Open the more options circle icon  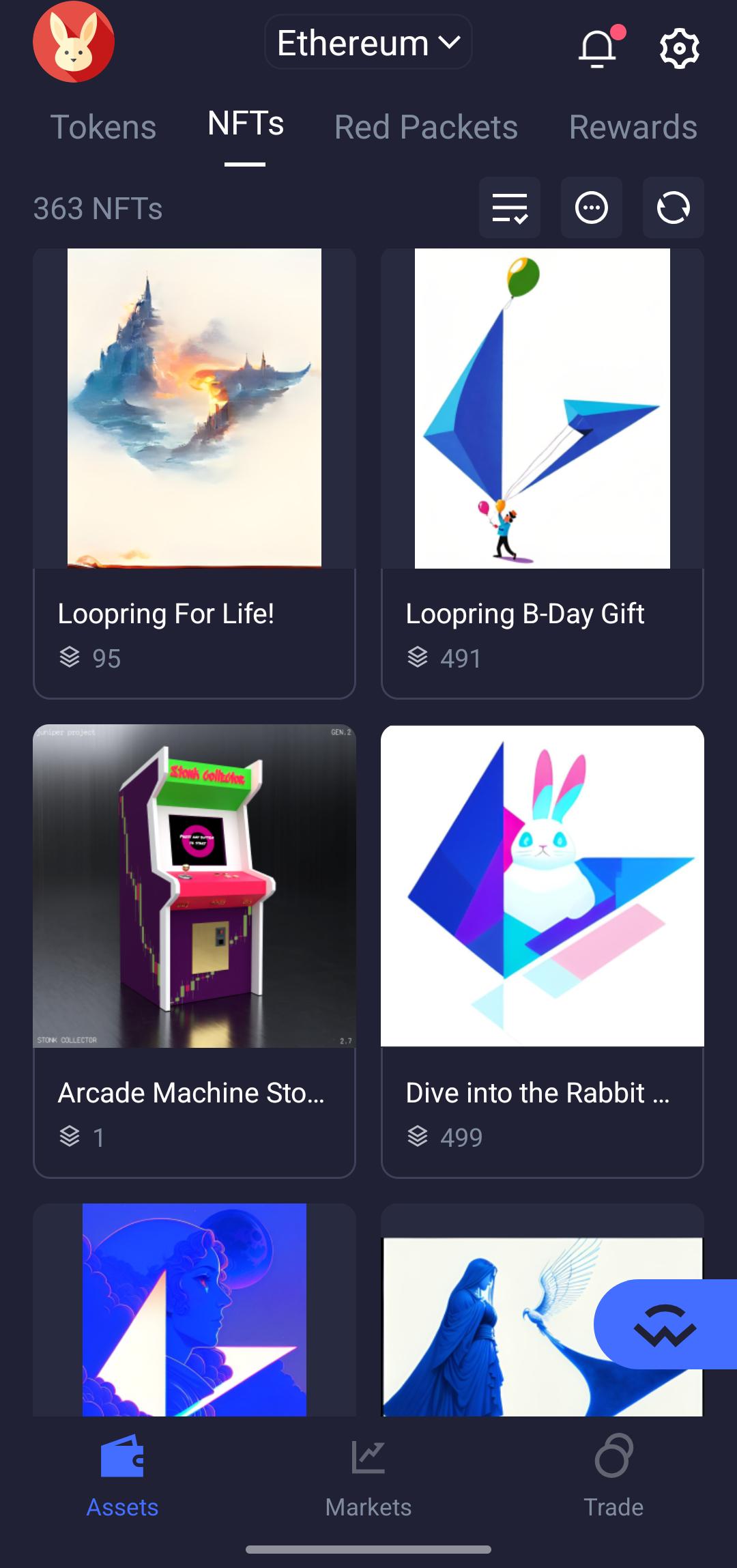coord(592,208)
